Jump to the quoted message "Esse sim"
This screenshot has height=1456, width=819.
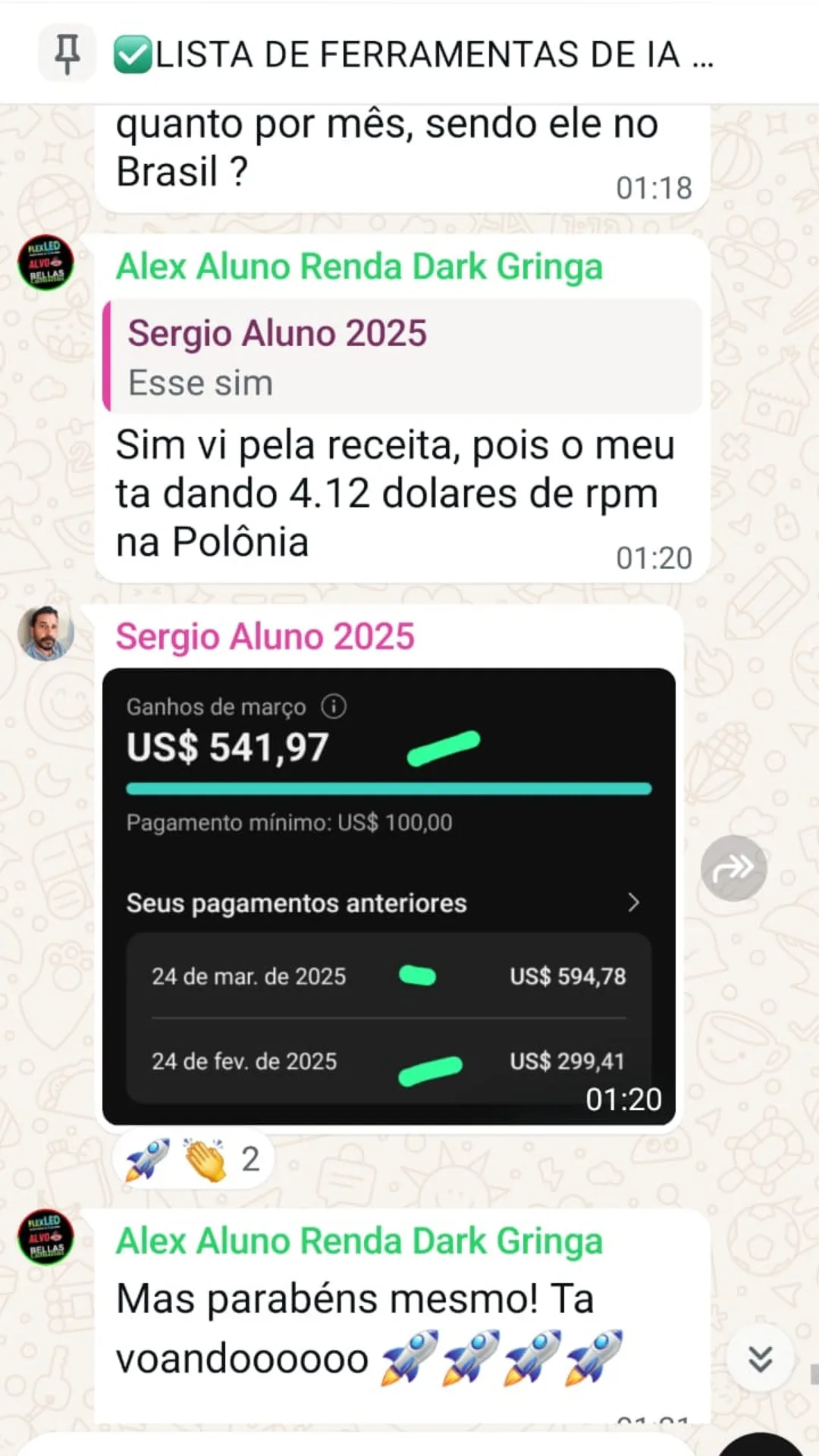402,357
